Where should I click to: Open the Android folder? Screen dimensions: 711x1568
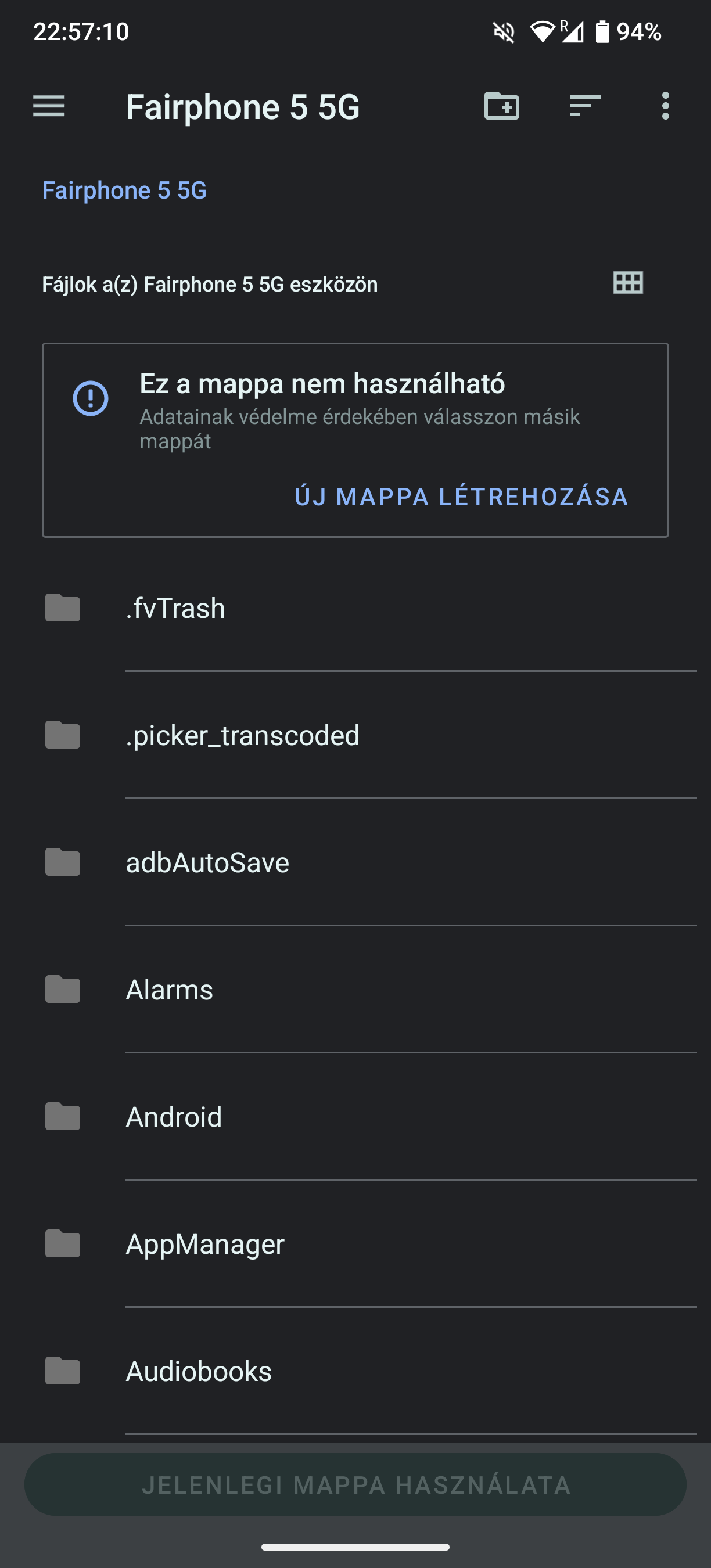[355, 1117]
